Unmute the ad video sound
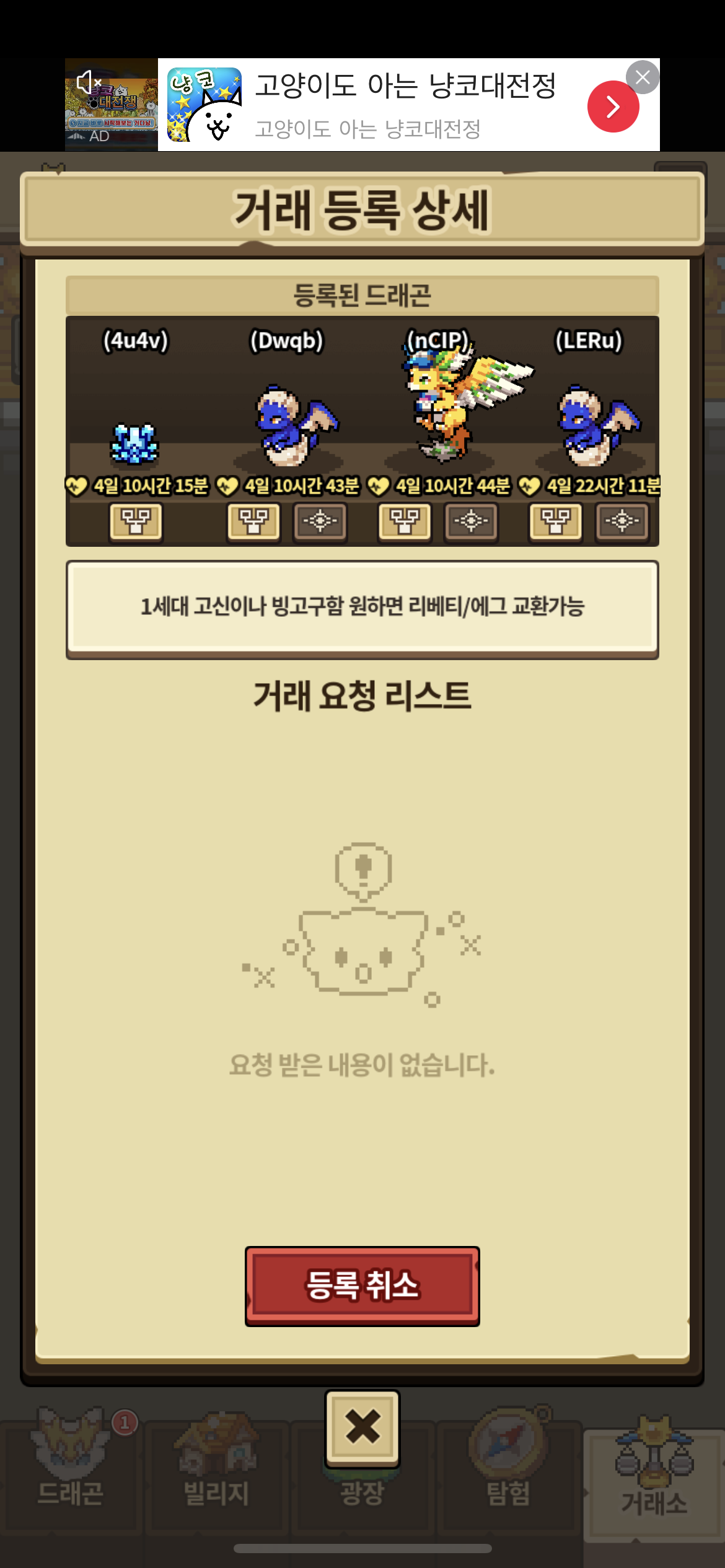Screen dimensions: 725x1568 coord(89,82)
